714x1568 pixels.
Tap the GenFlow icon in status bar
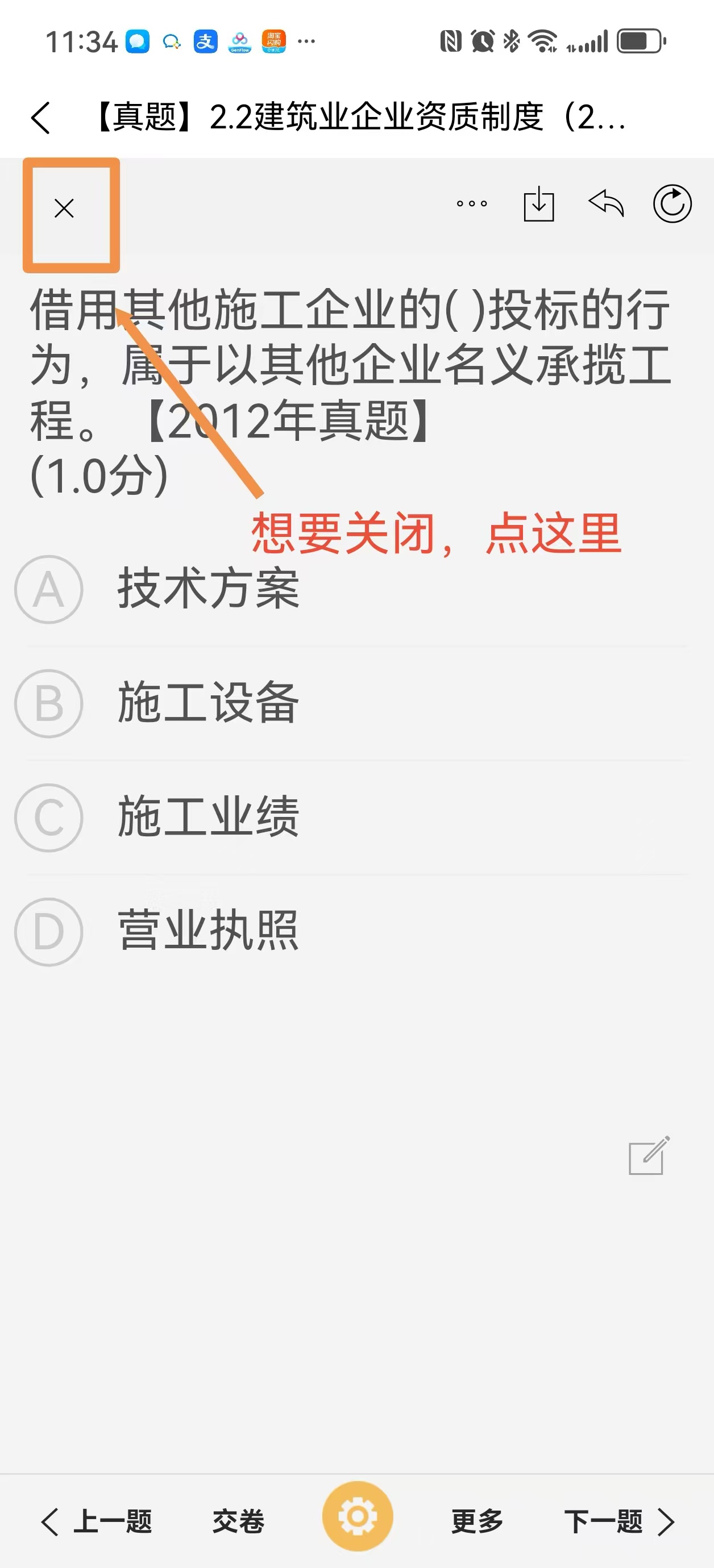239,41
